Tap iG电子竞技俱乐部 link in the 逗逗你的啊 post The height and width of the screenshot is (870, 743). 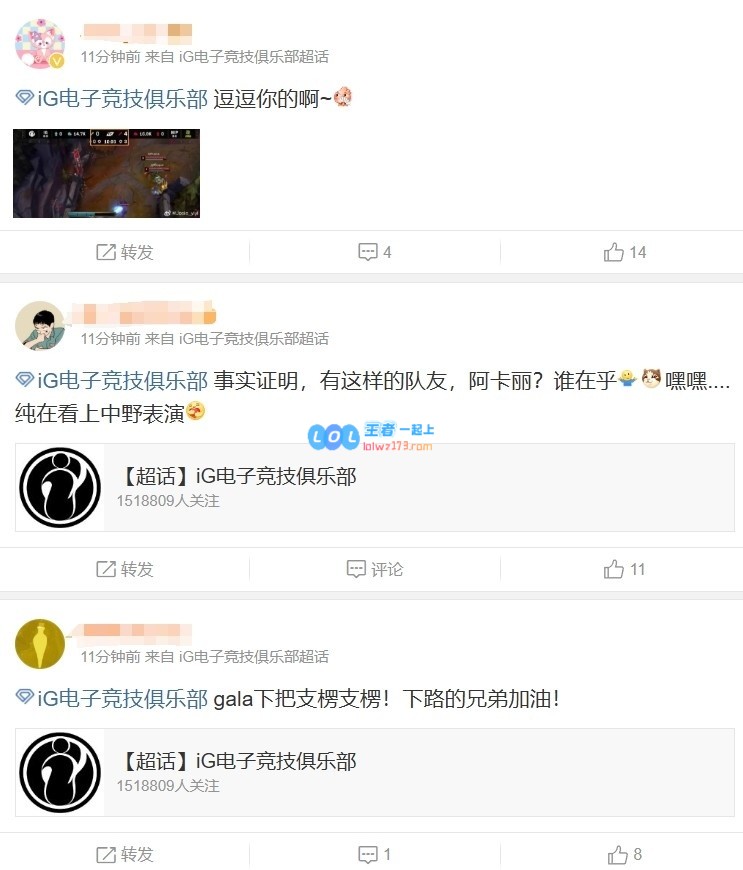click(122, 98)
